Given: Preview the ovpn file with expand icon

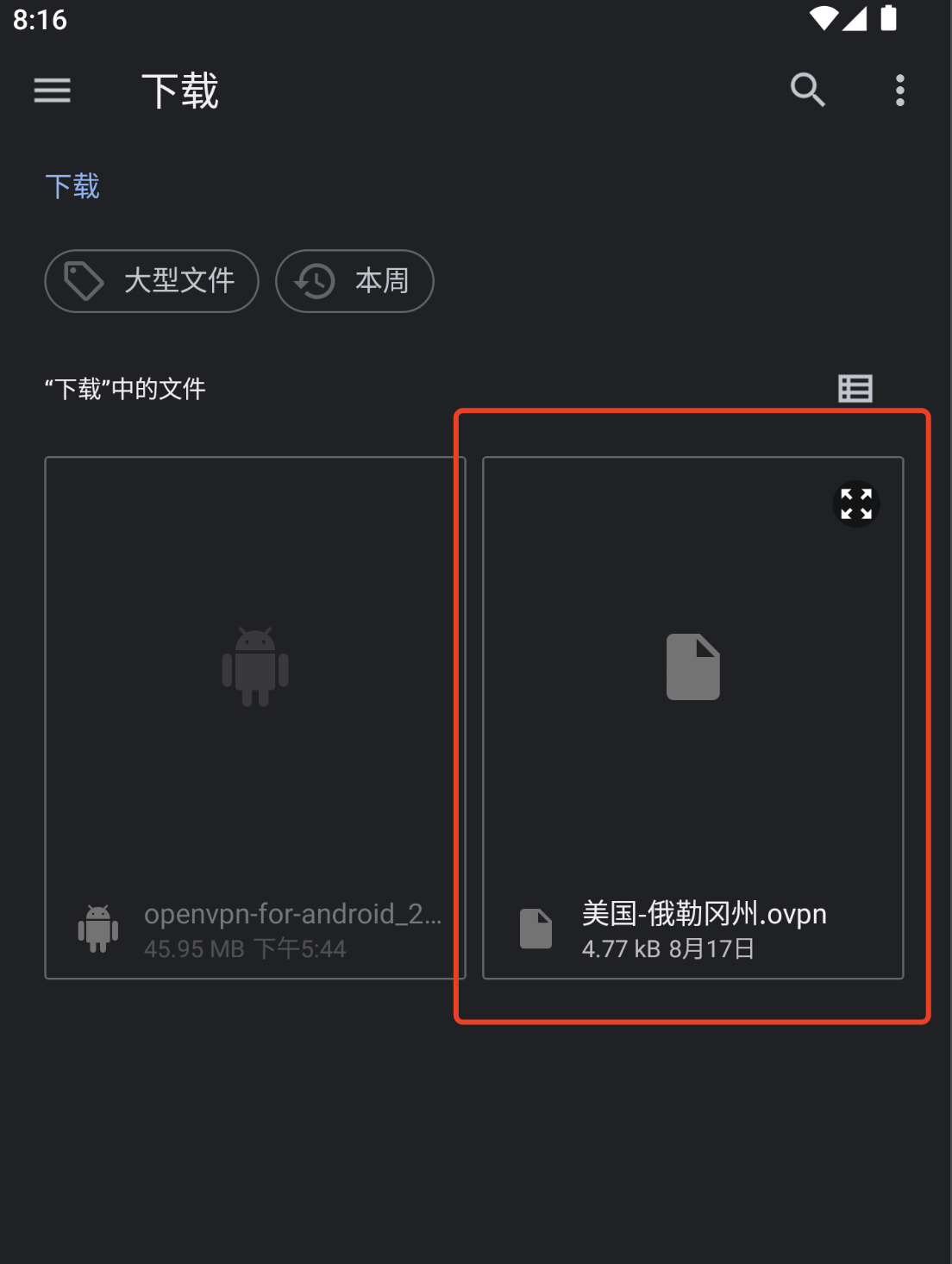Looking at the screenshot, I should point(855,504).
